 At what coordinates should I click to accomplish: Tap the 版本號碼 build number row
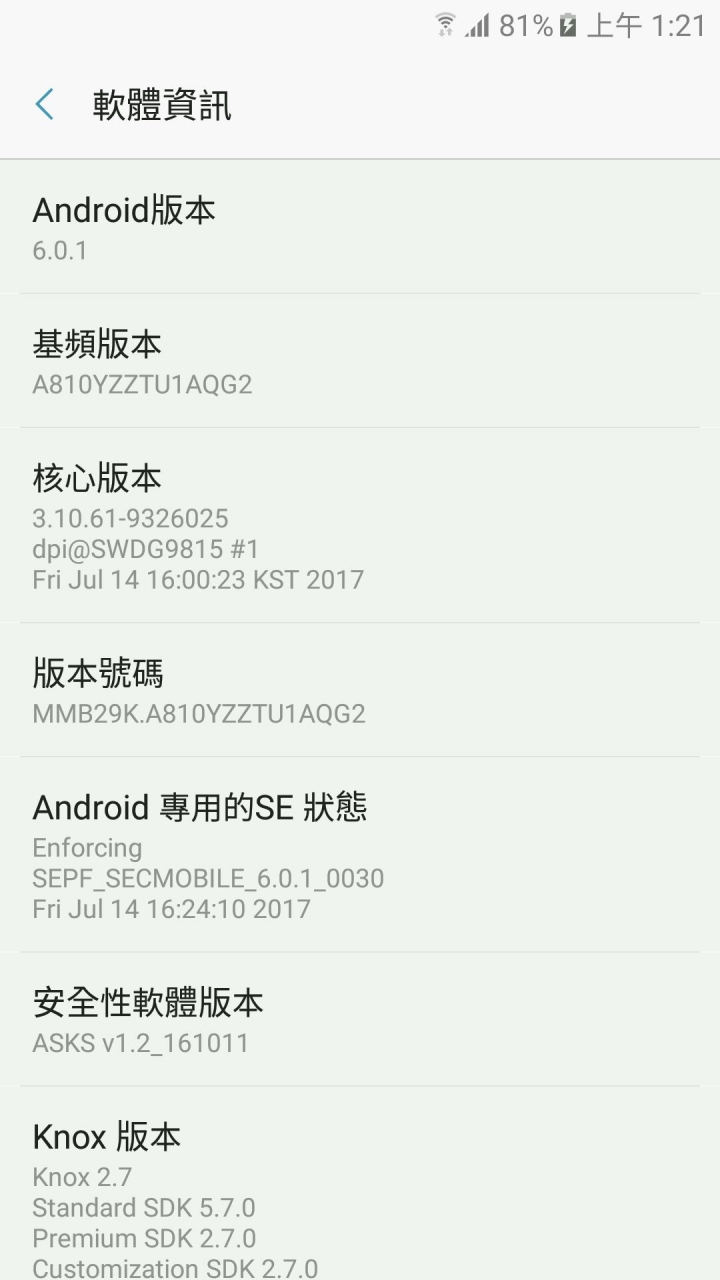tap(360, 691)
